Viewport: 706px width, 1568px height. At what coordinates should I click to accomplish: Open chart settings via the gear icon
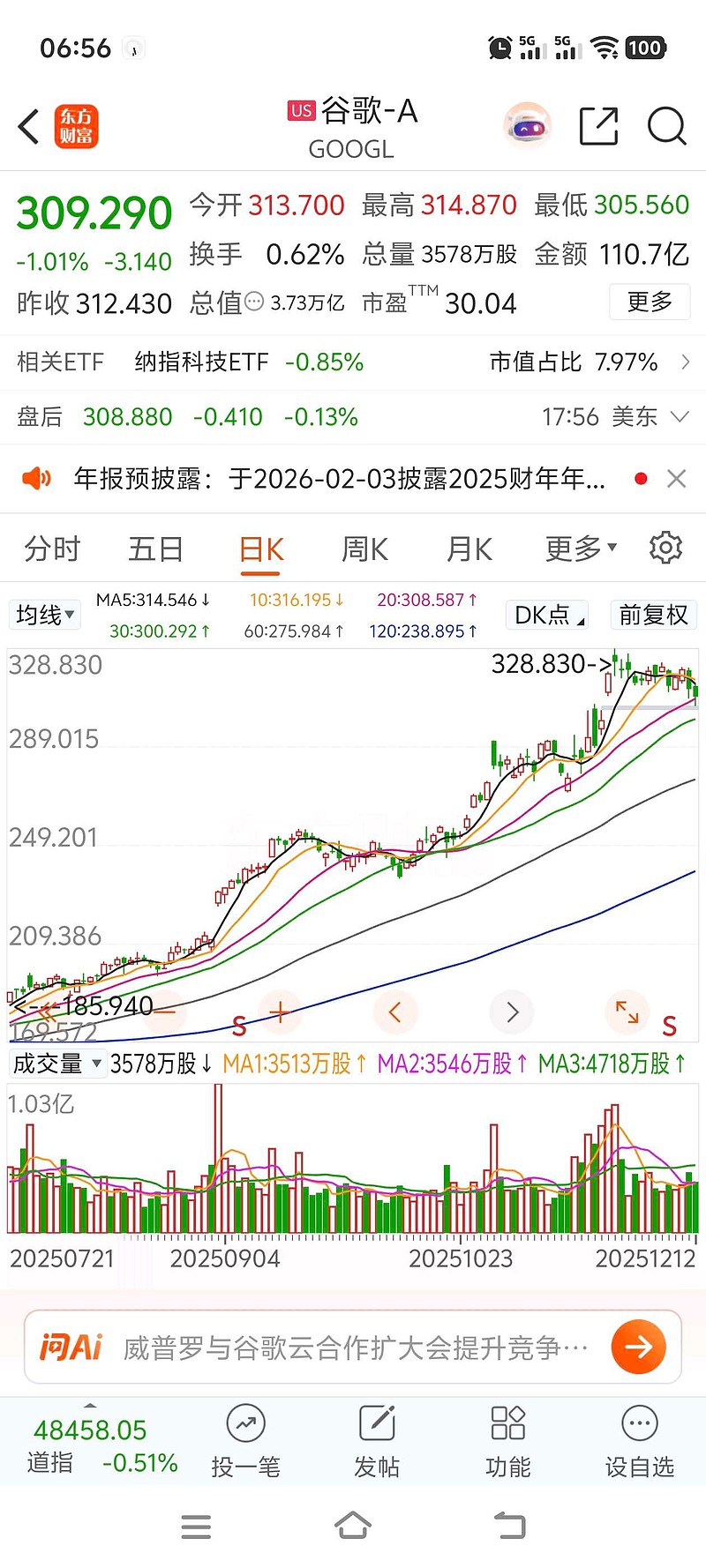point(666,548)
